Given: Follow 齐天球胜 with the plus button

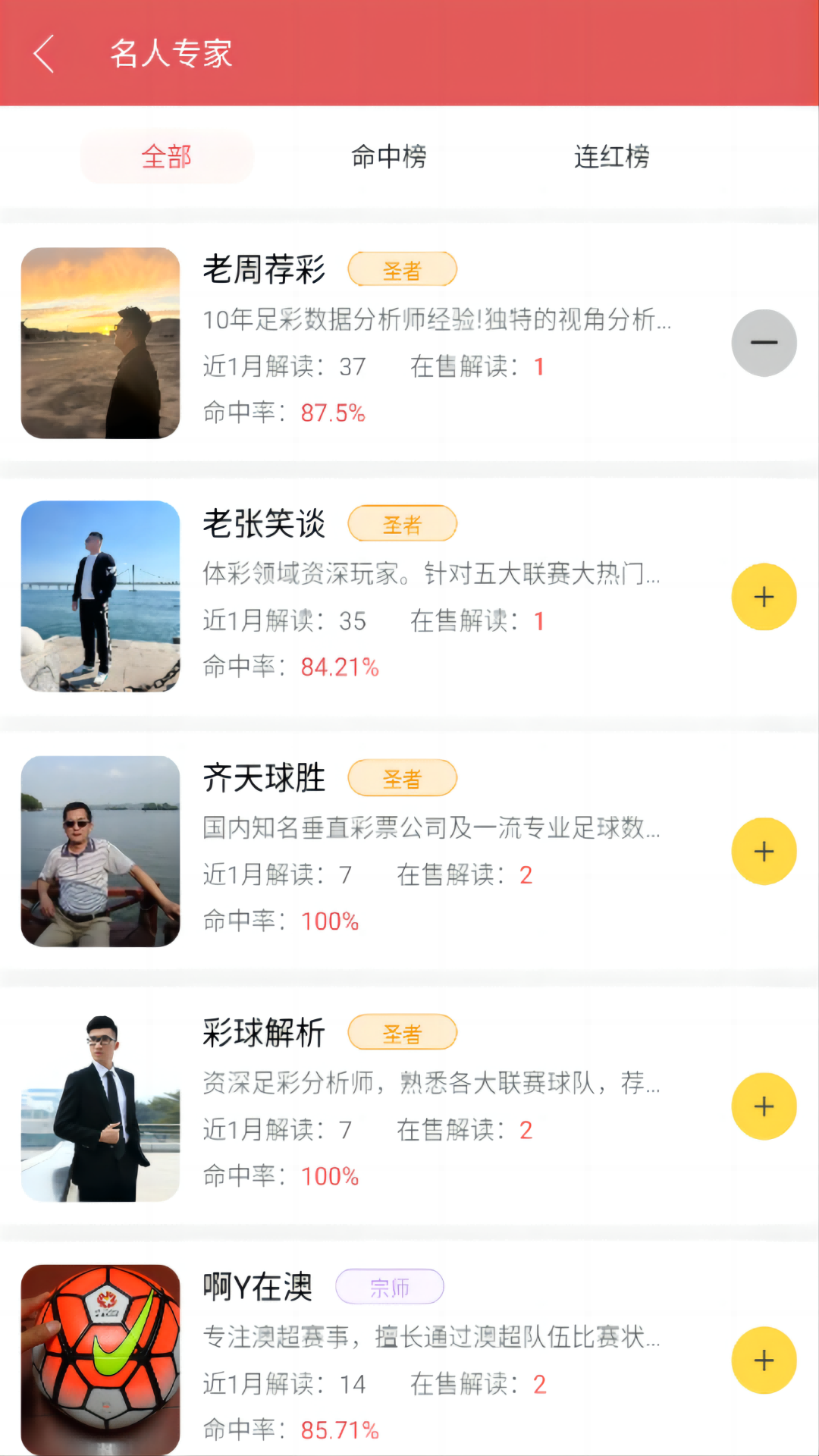Looking at the screenshot, I should 764,851.
